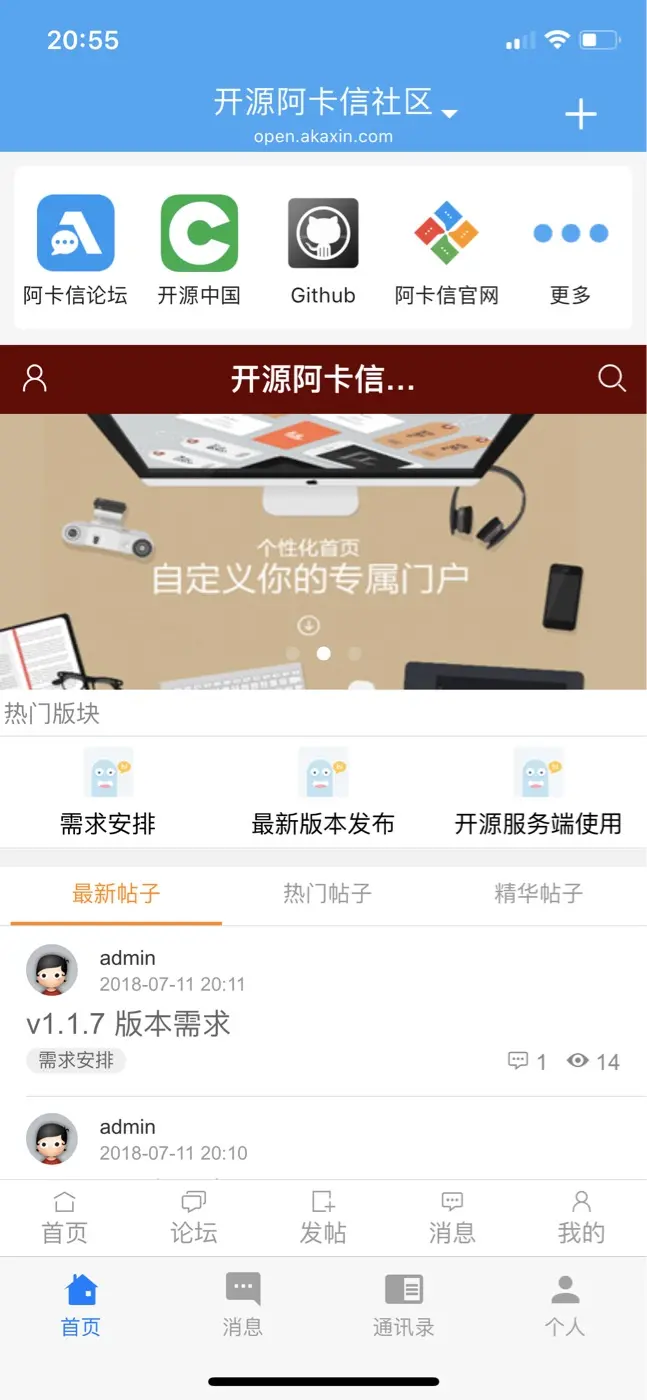Tap the plus icon in the header
Image resolution: width=647 pixels, height=1400 pixels.
coord(580,114)
